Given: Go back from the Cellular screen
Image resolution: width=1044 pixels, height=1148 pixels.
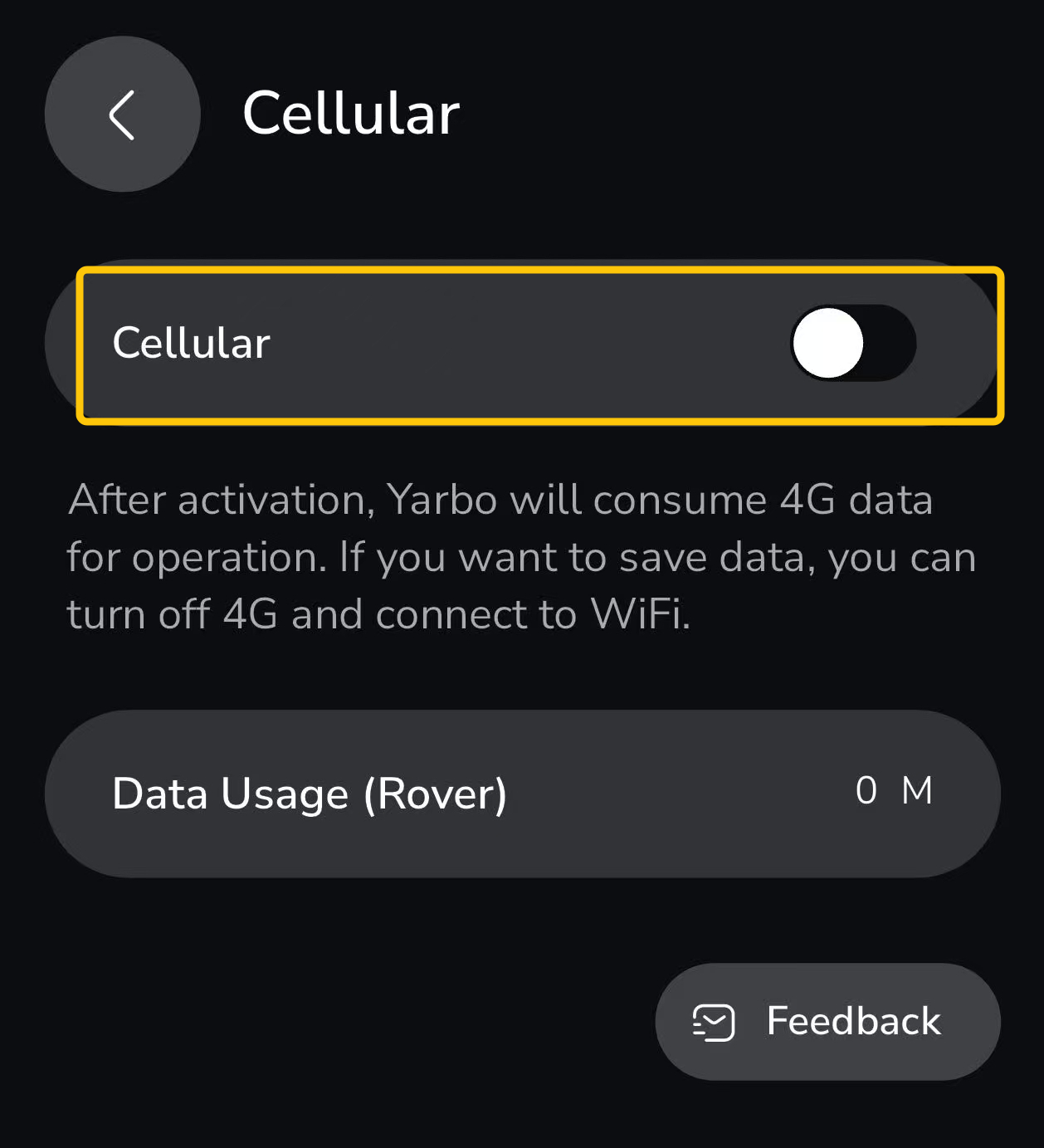Looking at the screenshot, I should (x=122, y=115).
